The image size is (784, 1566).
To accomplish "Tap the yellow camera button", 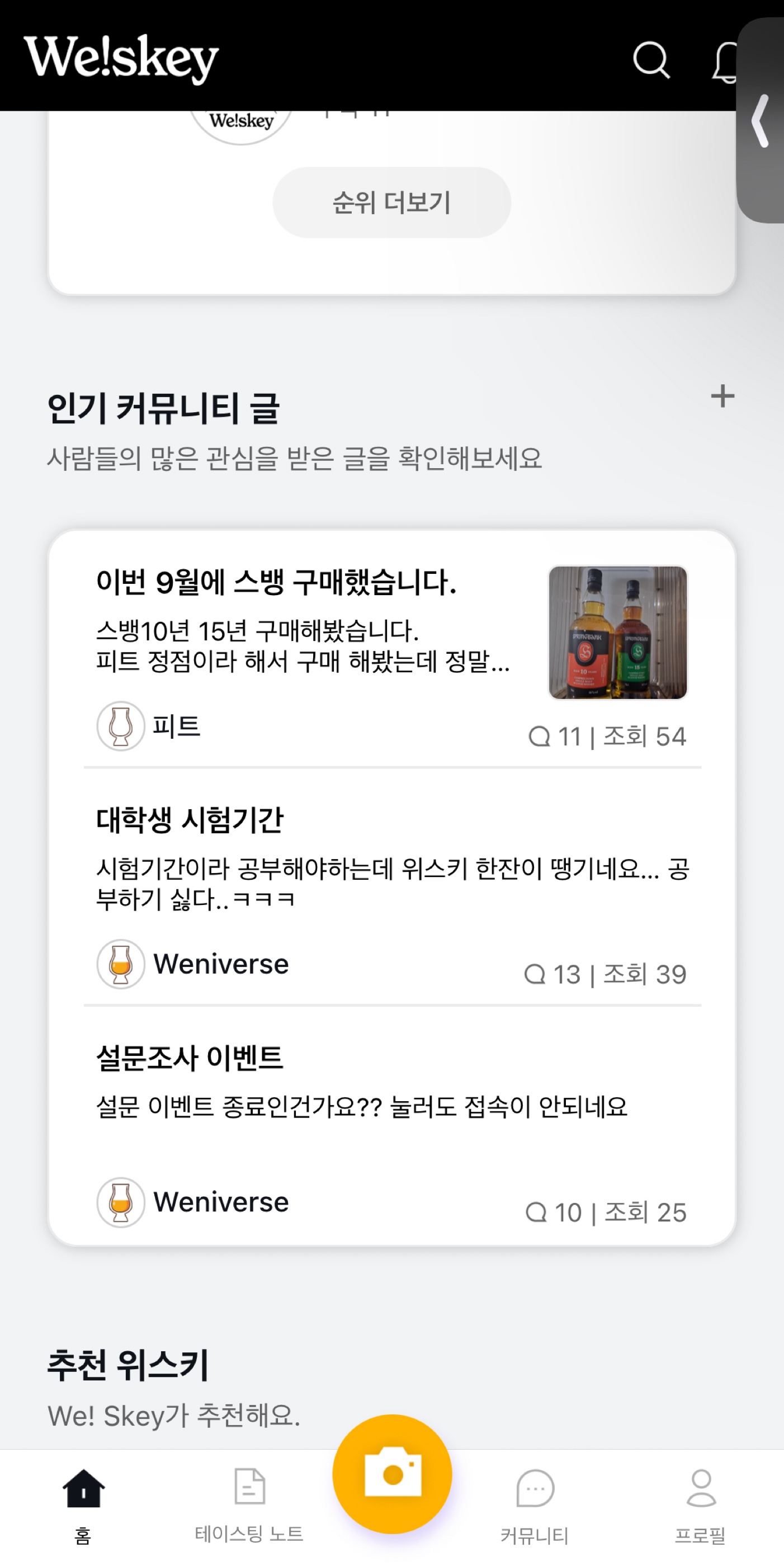I will point(392,1474).
